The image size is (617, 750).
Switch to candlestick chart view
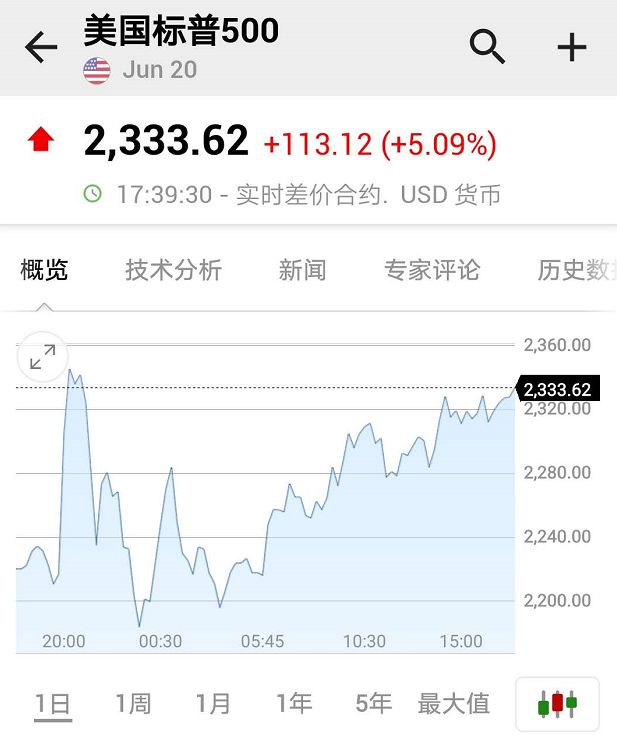[557, 704]
